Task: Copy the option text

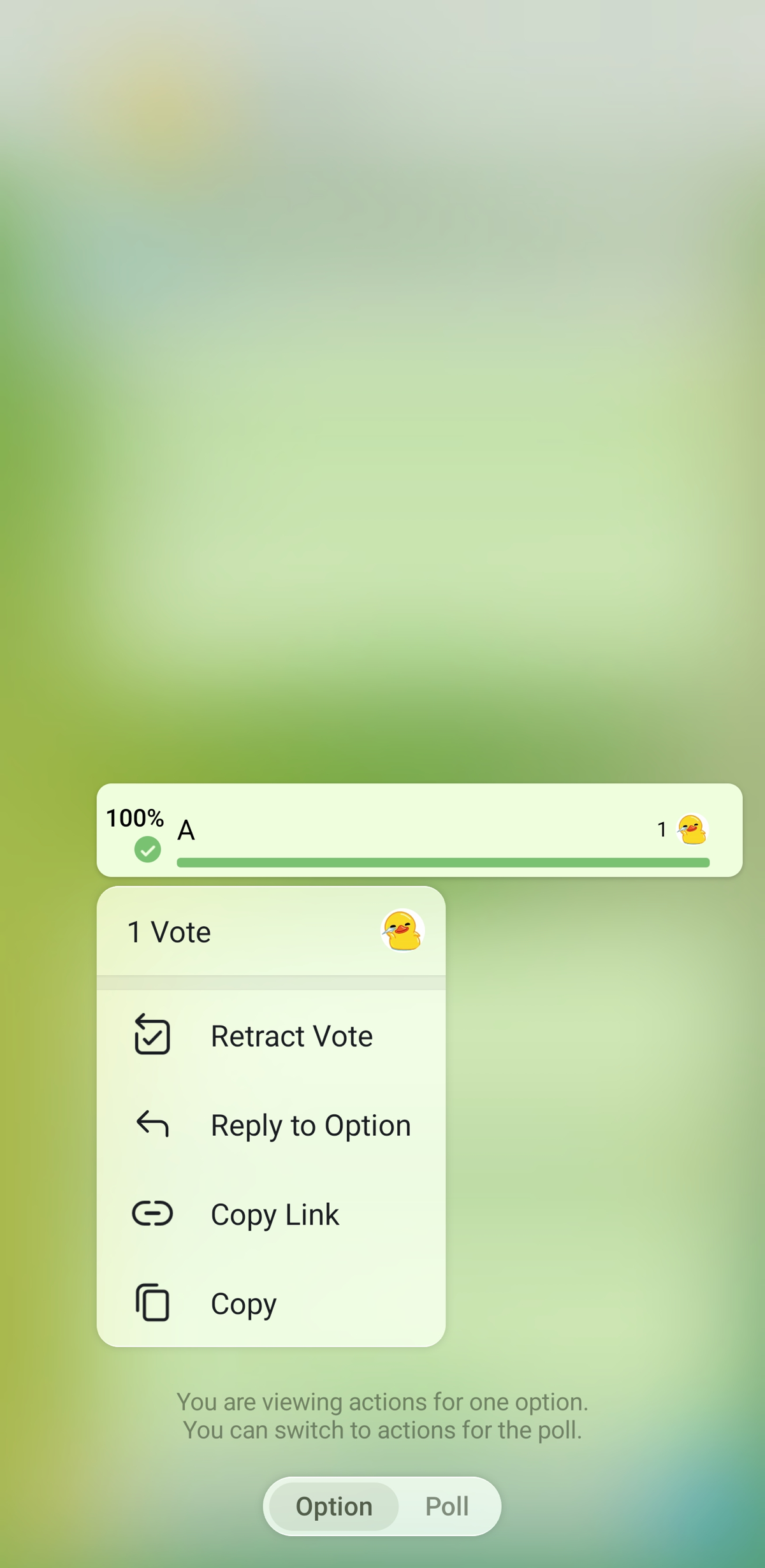Action: click(x=271, y=1303)
